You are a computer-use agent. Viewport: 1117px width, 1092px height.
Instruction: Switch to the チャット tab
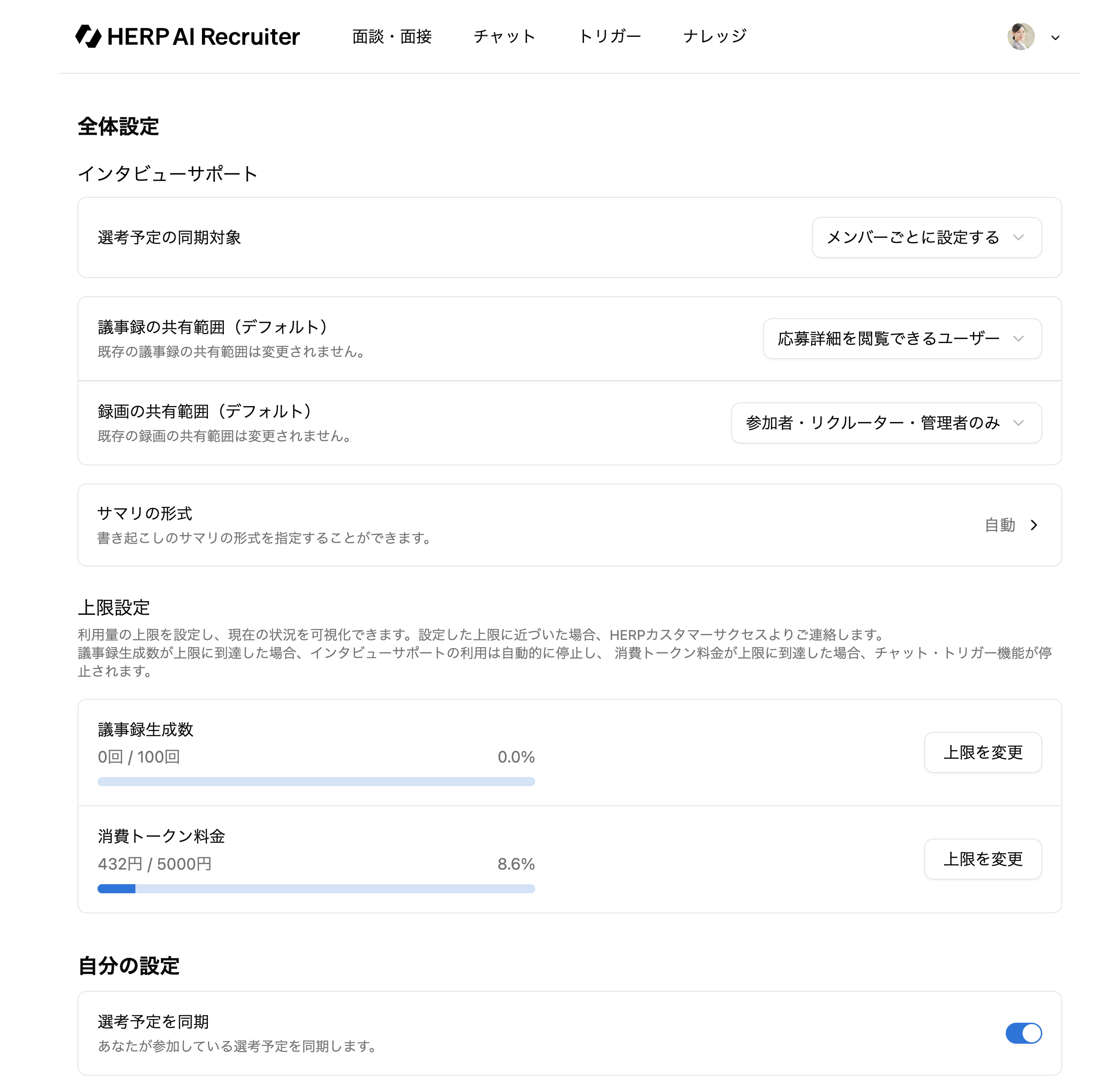click(504, 37)
